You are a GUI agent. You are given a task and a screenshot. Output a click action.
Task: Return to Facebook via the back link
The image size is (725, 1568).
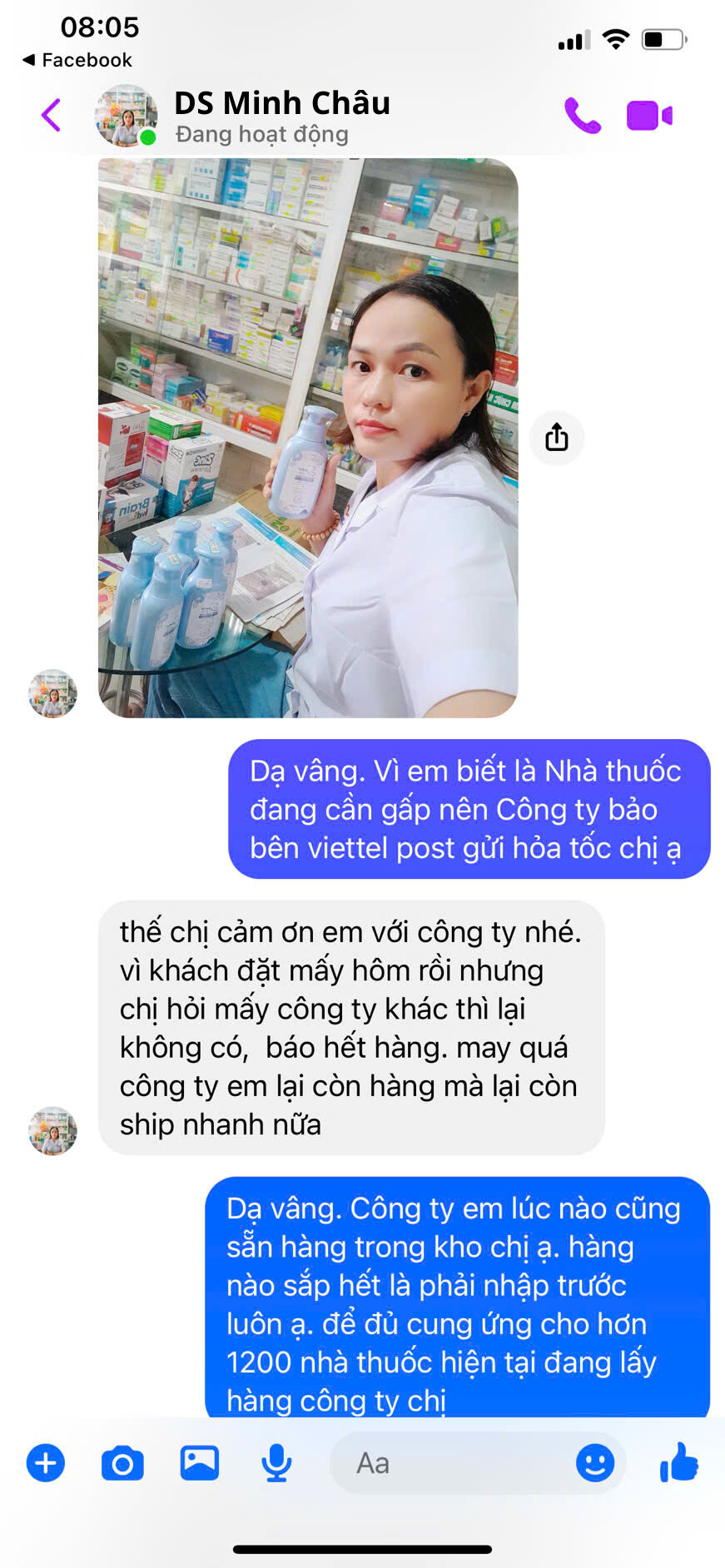77,60
